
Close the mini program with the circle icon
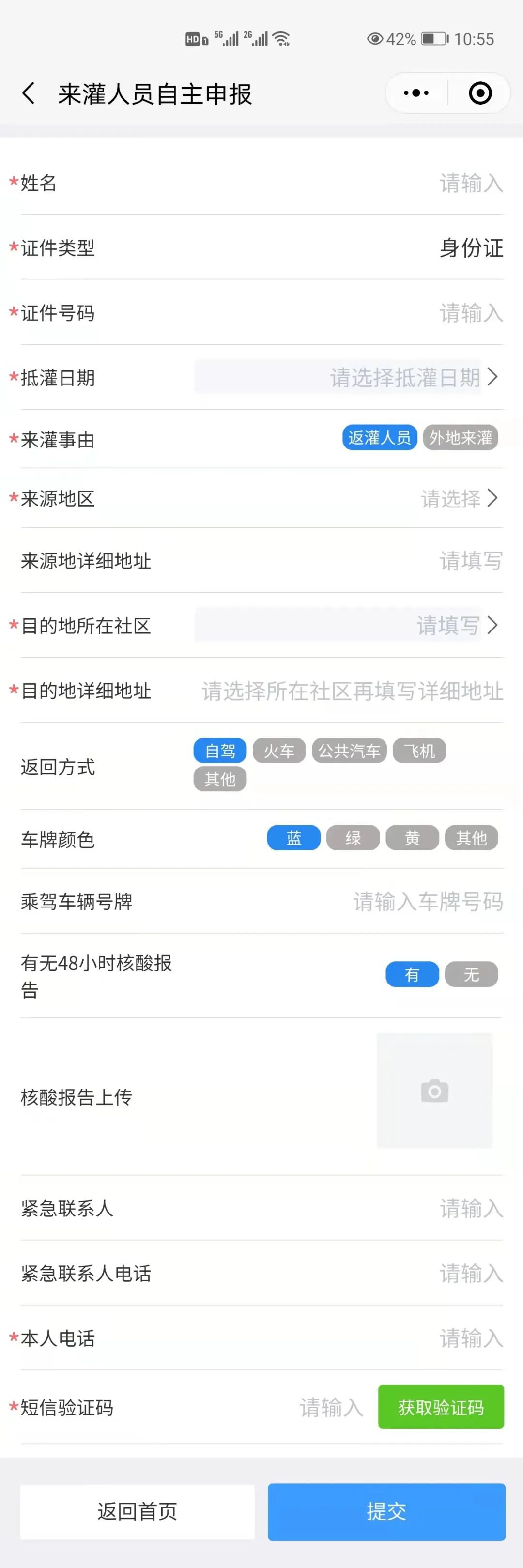point(480,93)
